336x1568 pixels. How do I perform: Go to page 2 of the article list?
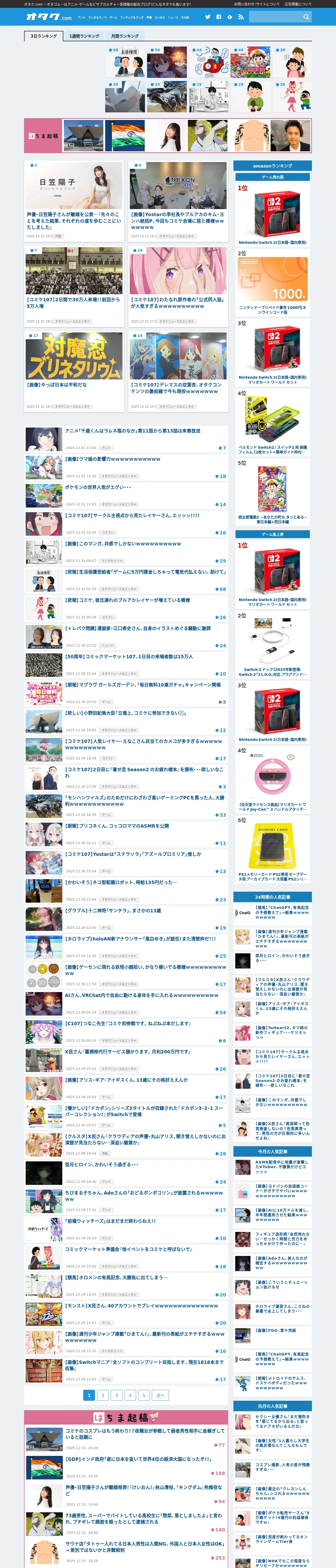coord(102,1395)
